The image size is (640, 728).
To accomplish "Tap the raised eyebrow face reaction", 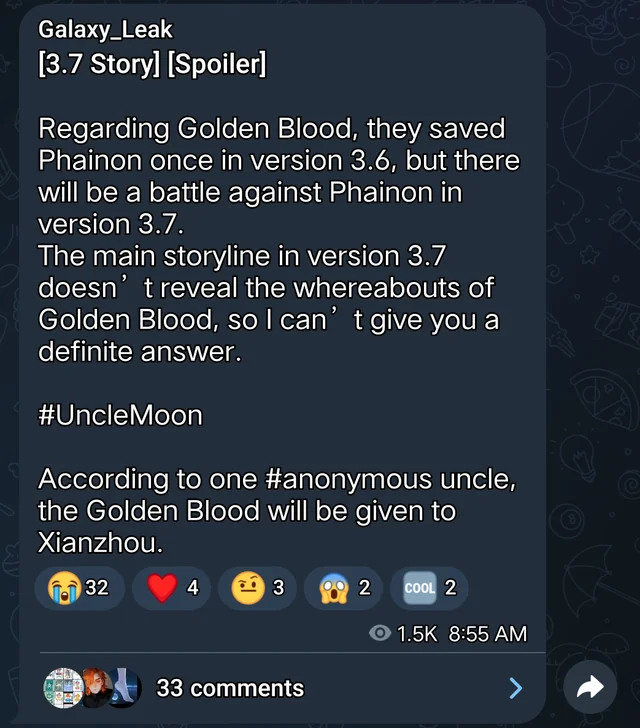I will (257, 588).
